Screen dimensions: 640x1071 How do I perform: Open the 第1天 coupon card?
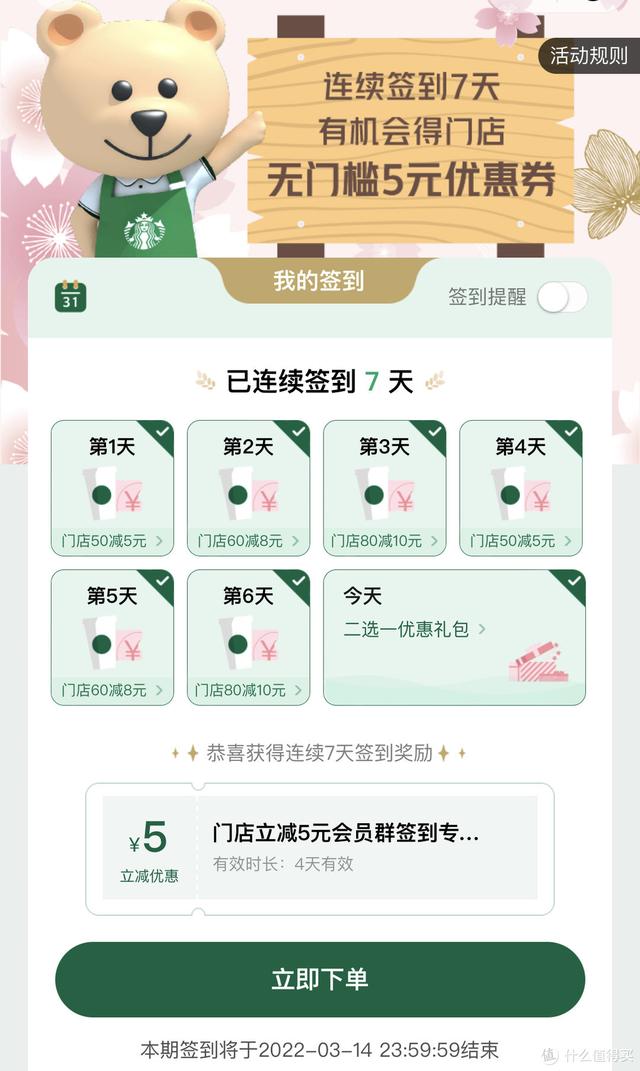tap(112, 488)
